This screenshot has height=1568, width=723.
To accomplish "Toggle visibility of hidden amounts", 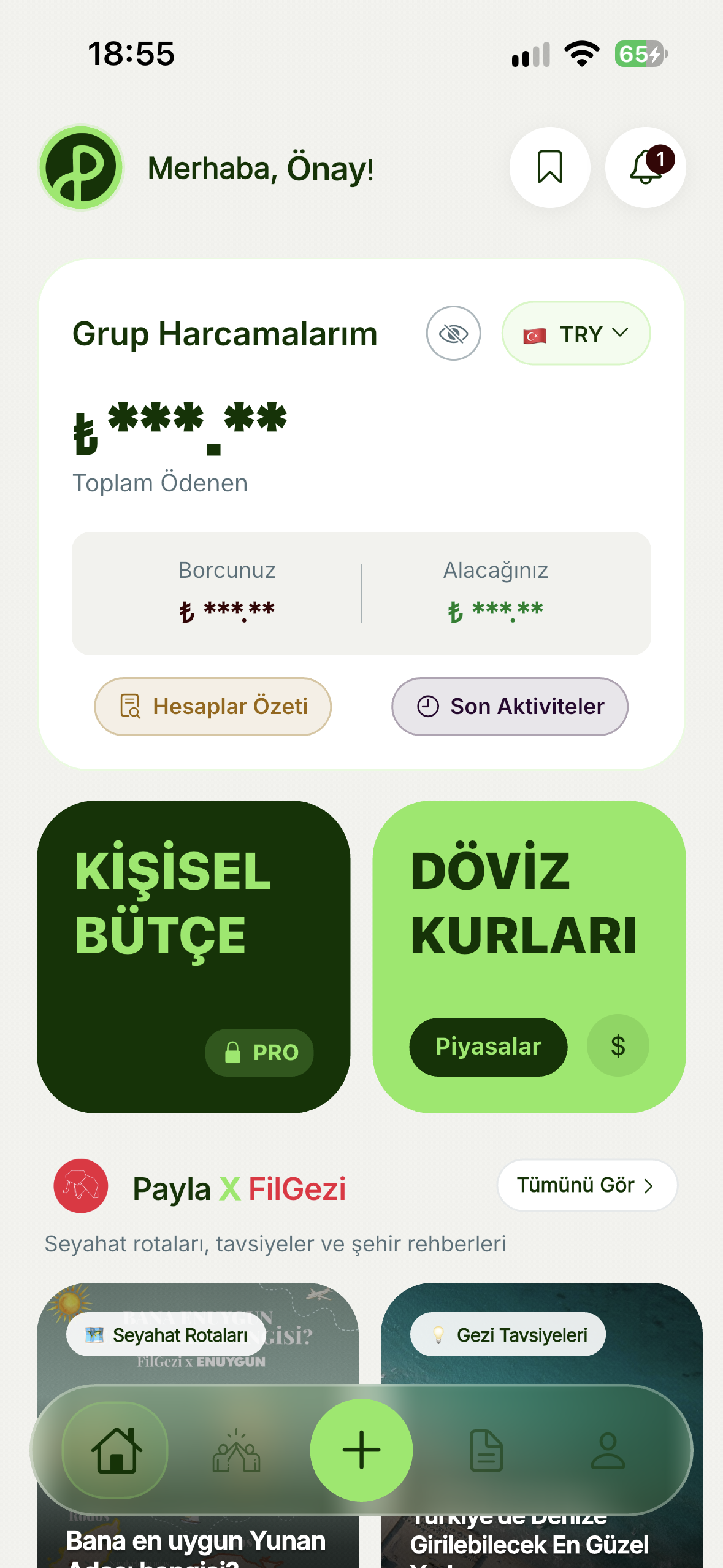I will tap(453, 334).
